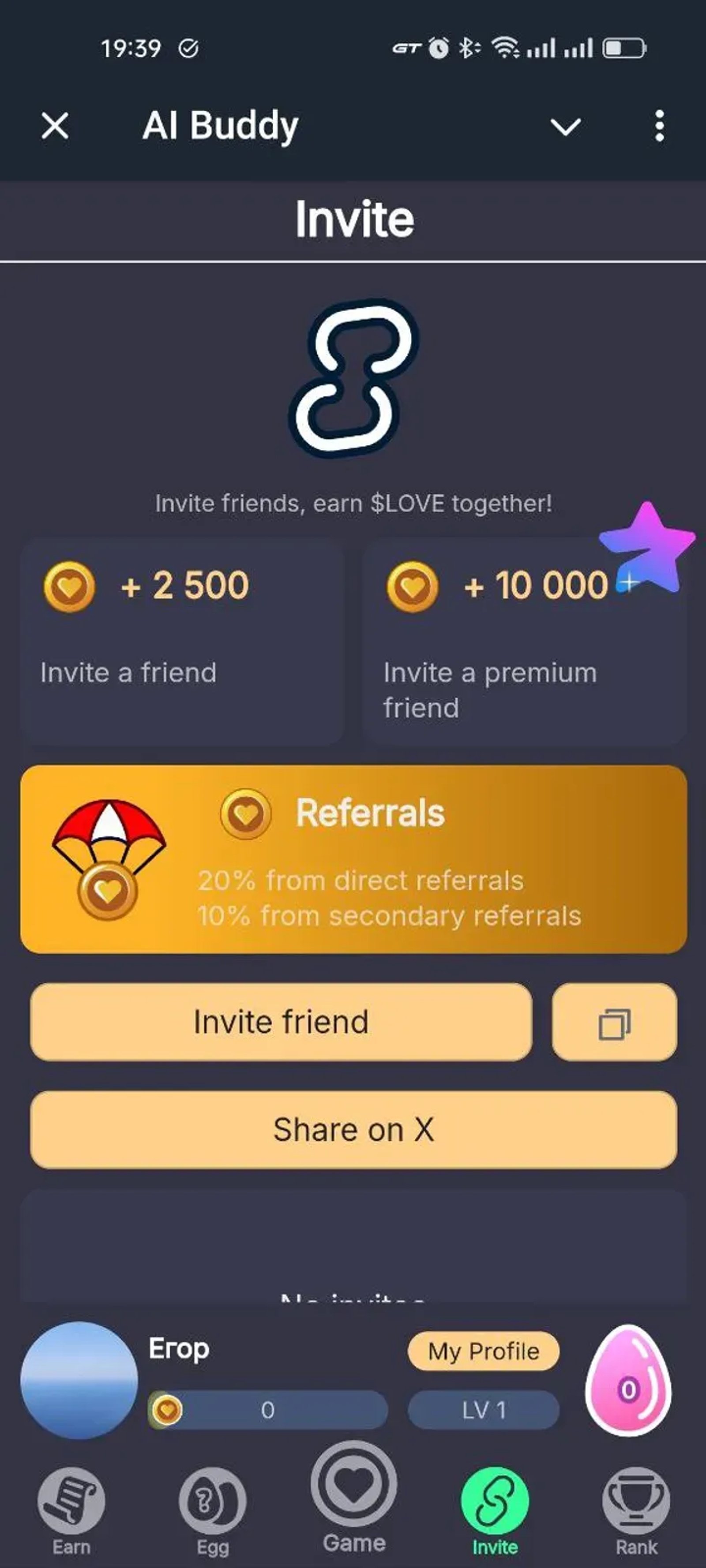Share your referral on X
706x1568 pixels.
(x=353, y=1130)
